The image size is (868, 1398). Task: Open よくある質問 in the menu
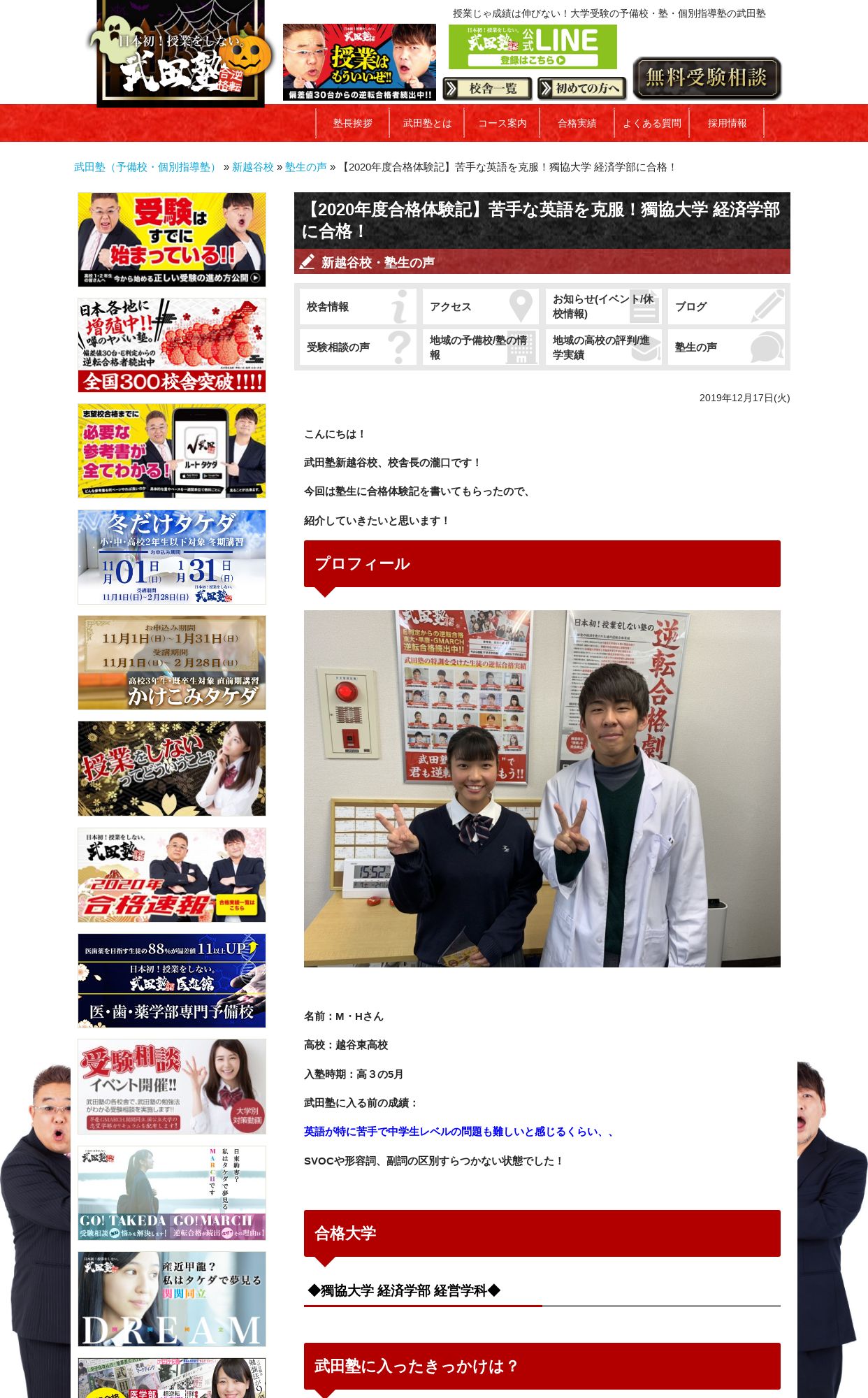pyautogui.click(x=651, y=123)
